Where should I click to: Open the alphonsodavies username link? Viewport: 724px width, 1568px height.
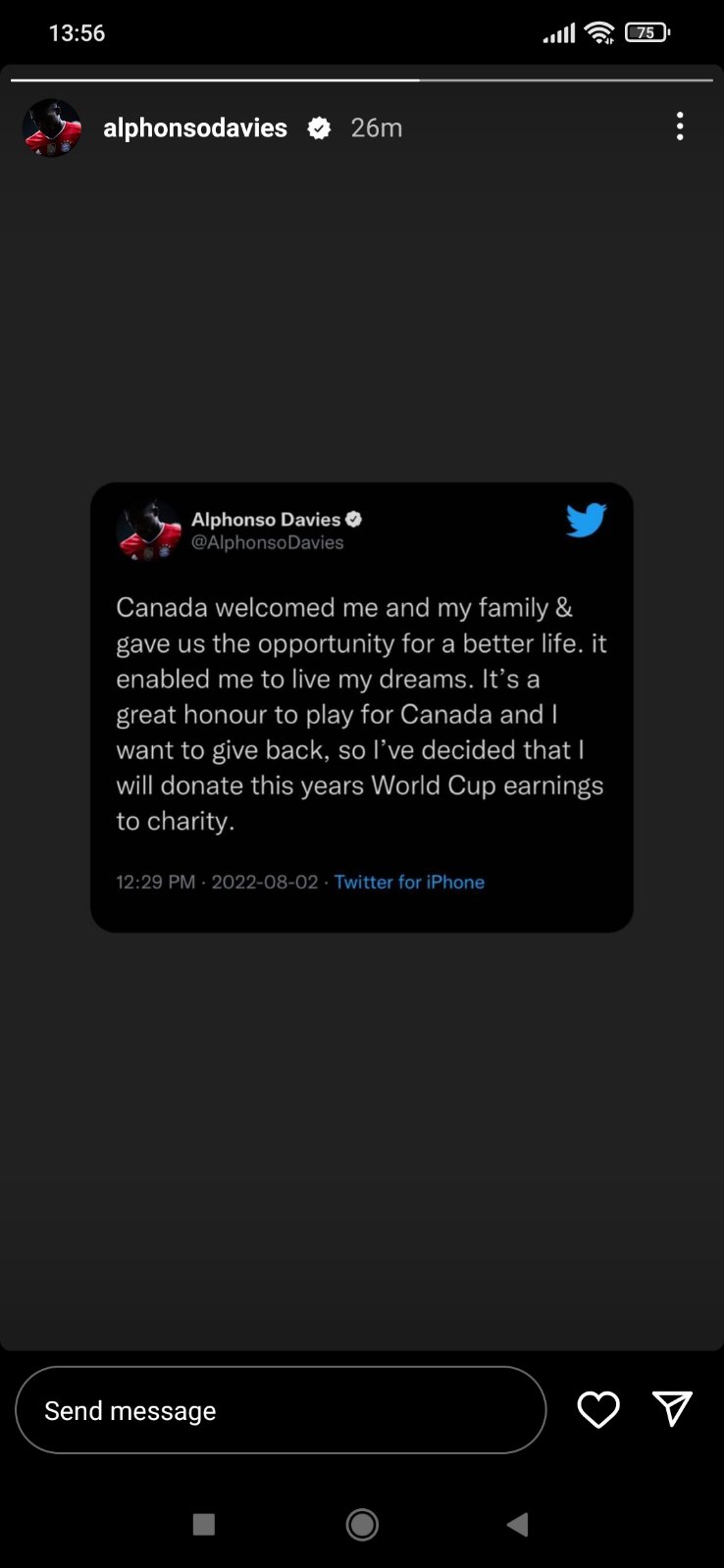coord(195,127)
